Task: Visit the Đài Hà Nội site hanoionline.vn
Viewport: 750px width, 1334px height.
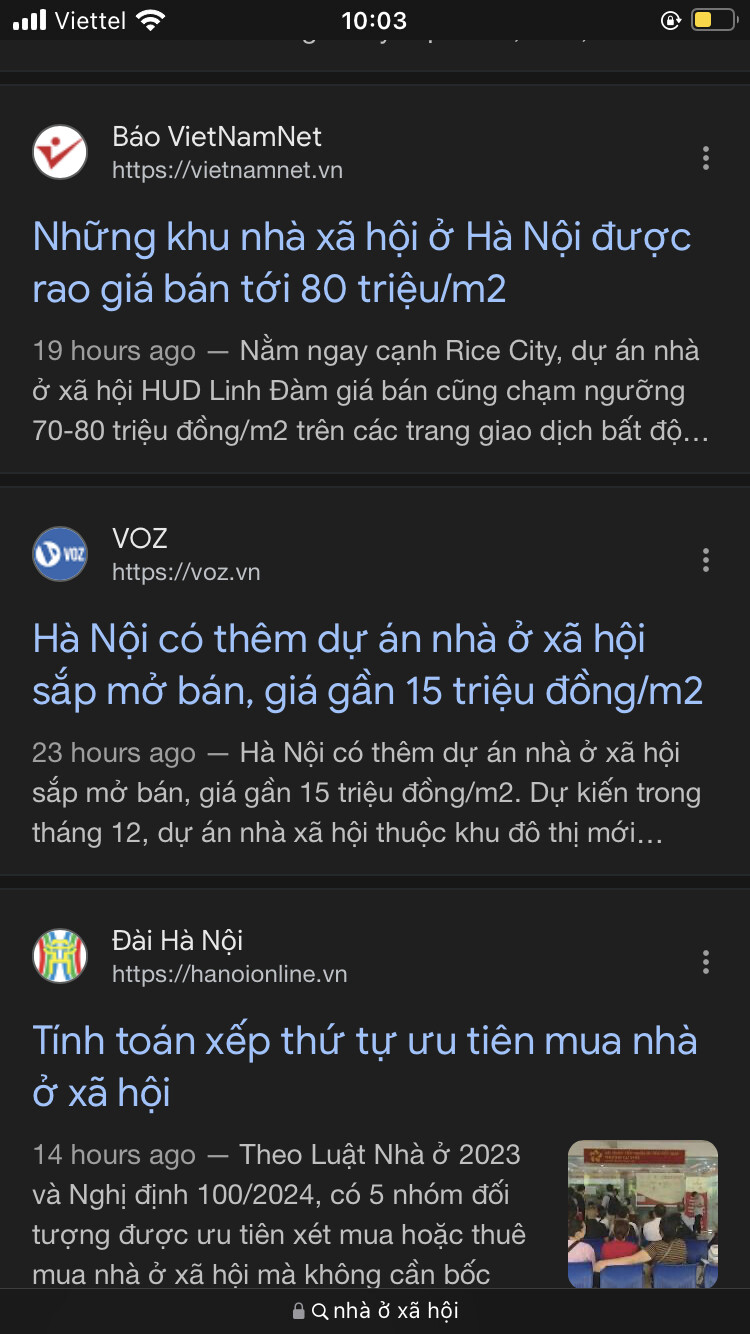Action: (229, 957)
